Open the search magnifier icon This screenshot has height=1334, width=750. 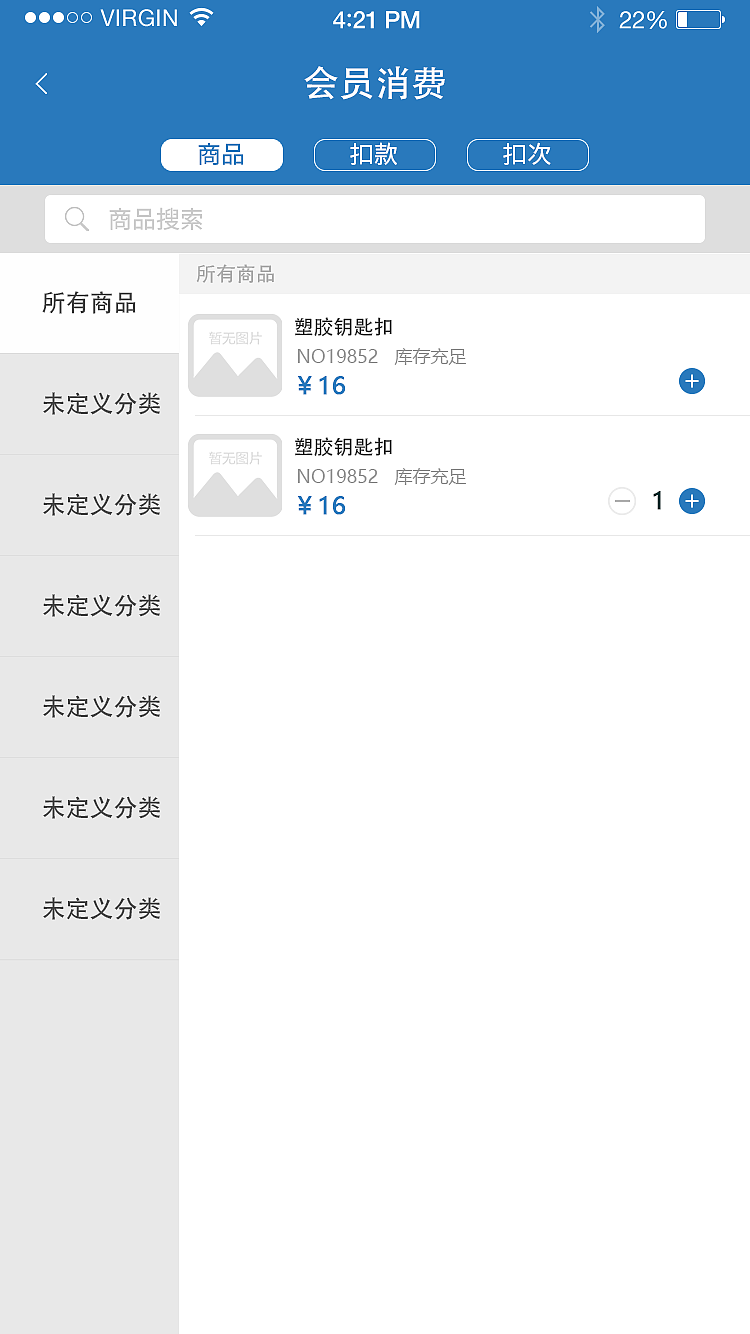[x=76, y=218]
